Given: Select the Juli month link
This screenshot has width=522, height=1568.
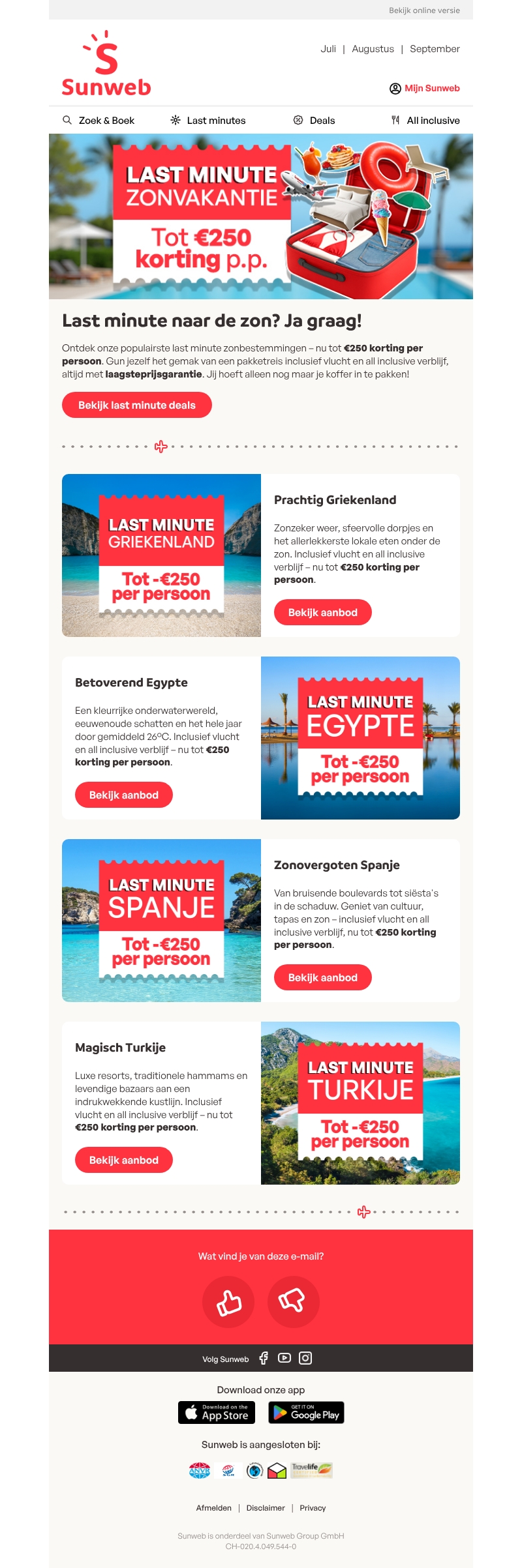Looking at the screenshot, I should pyautogui.click(x=328, y=49).
